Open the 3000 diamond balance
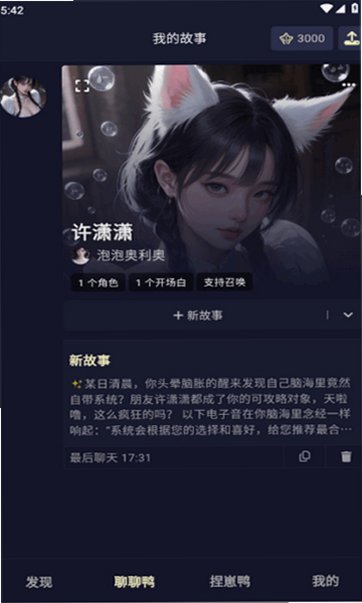The image size is (362, 603). coord(302,38)
